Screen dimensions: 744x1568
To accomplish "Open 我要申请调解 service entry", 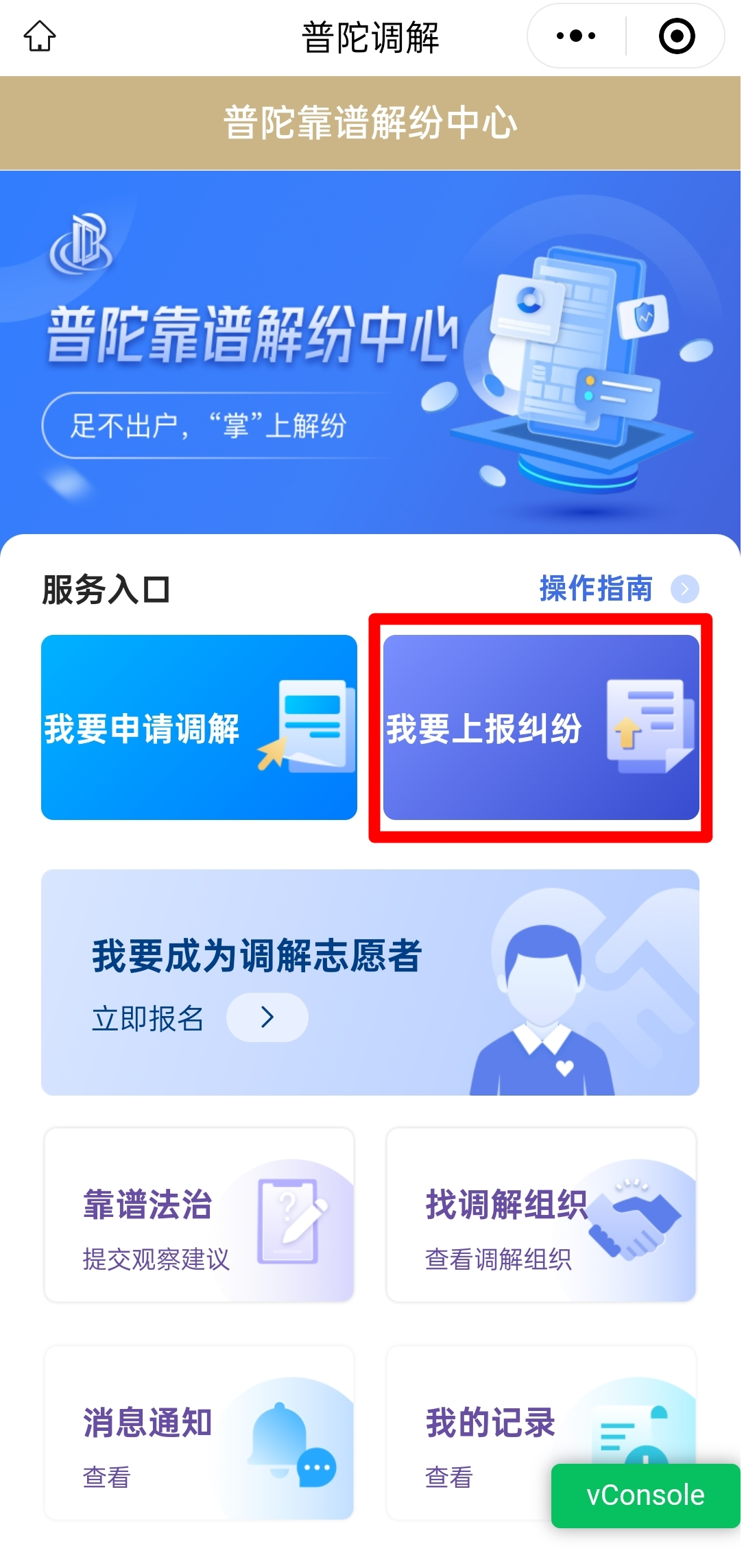I will pyautogui.click(x=199, y=727).
